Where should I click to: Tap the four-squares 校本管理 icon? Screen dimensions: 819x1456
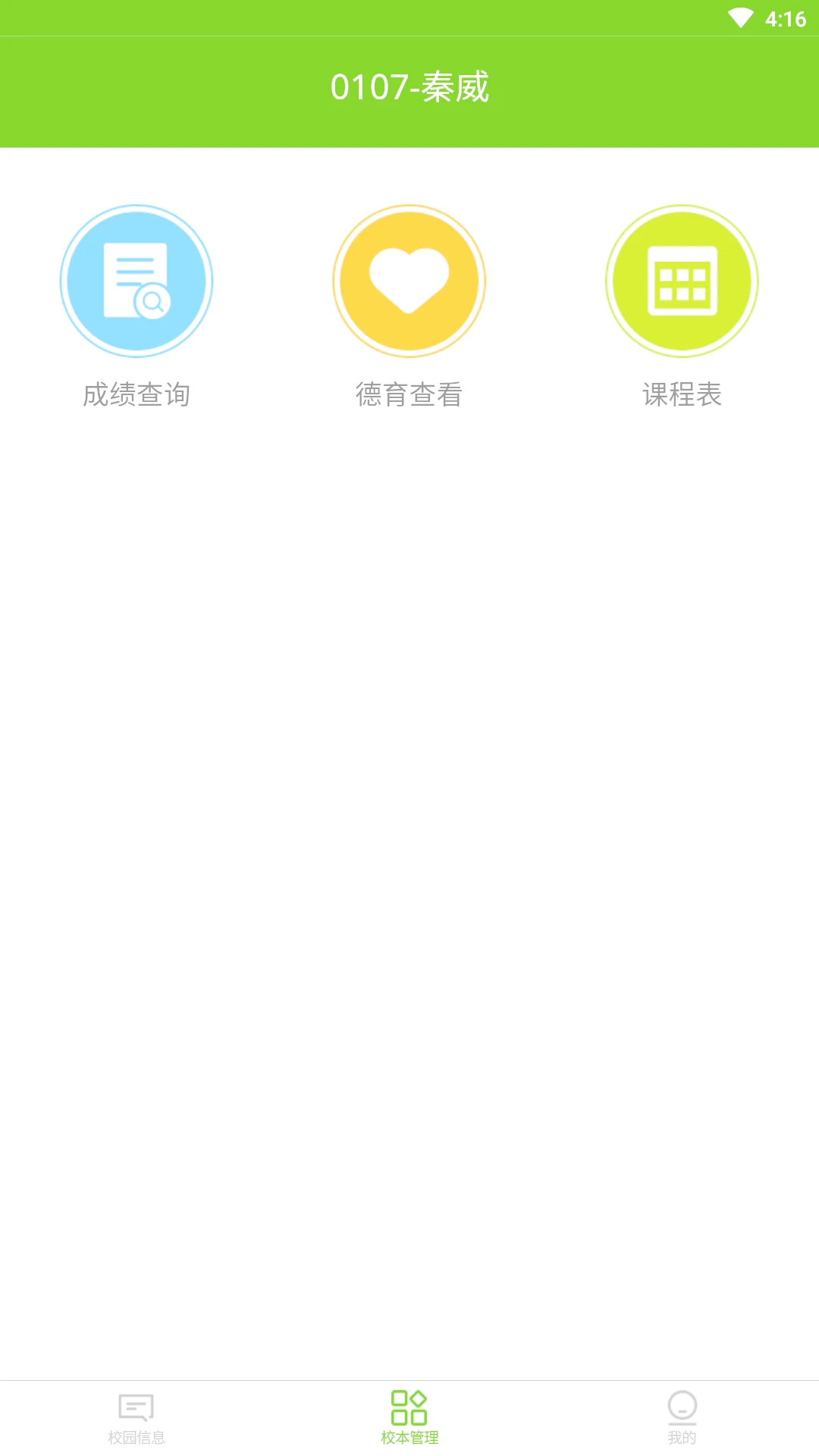point(409,1403)
